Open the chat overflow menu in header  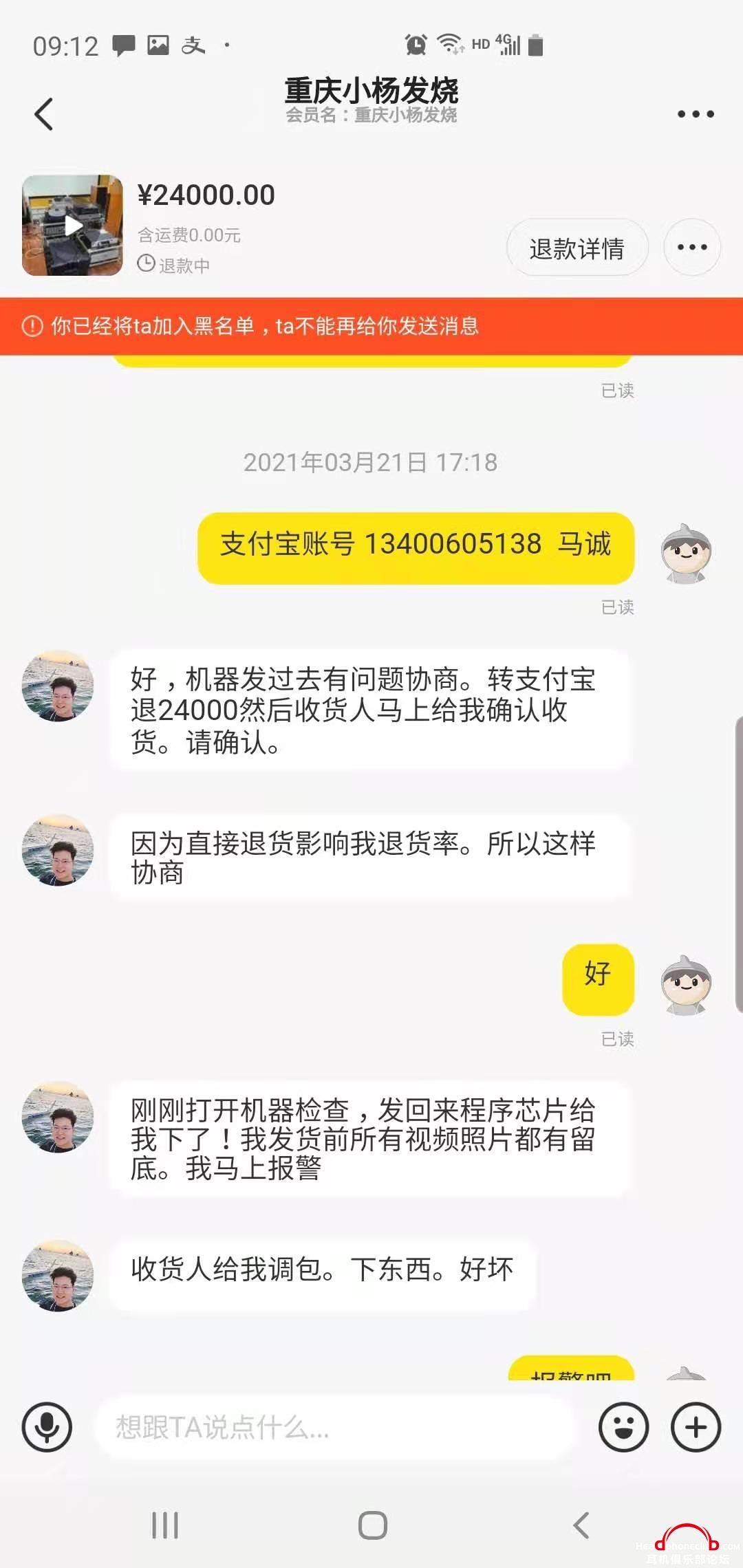[x=695, y=114]
